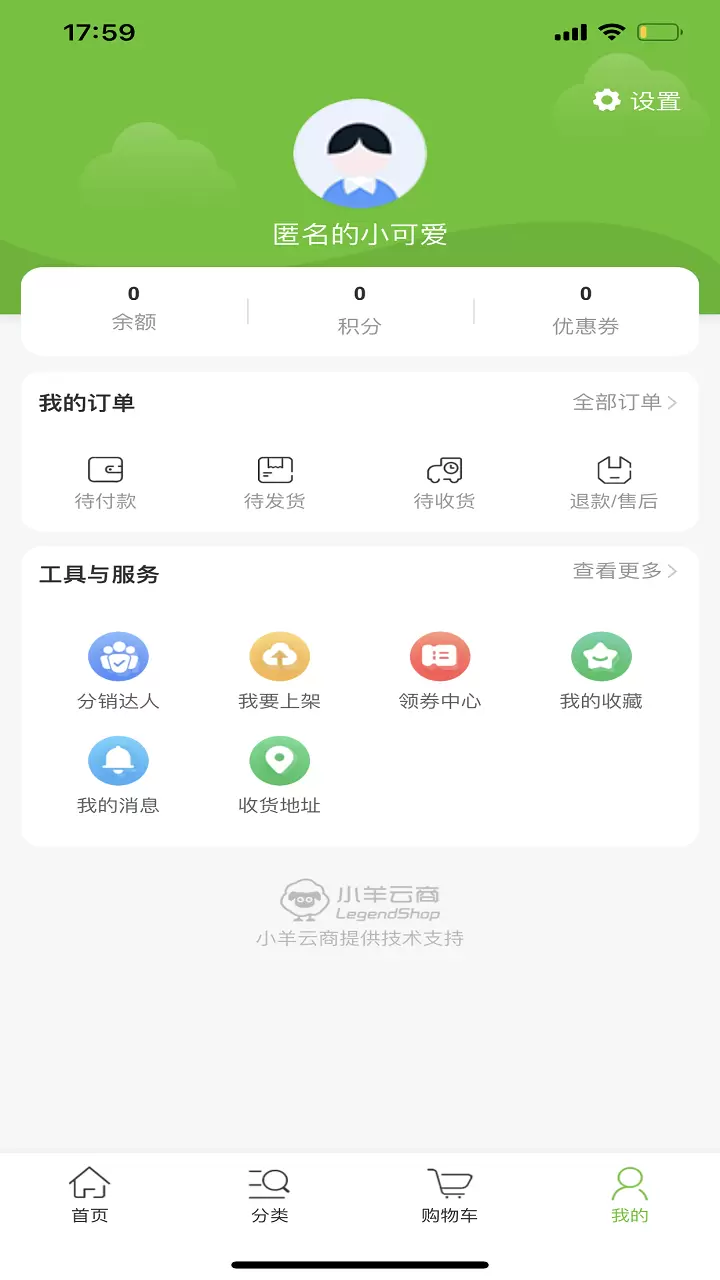Switch to the 购物车 tab
The image size is (720, 1280).
[449, 1196]
